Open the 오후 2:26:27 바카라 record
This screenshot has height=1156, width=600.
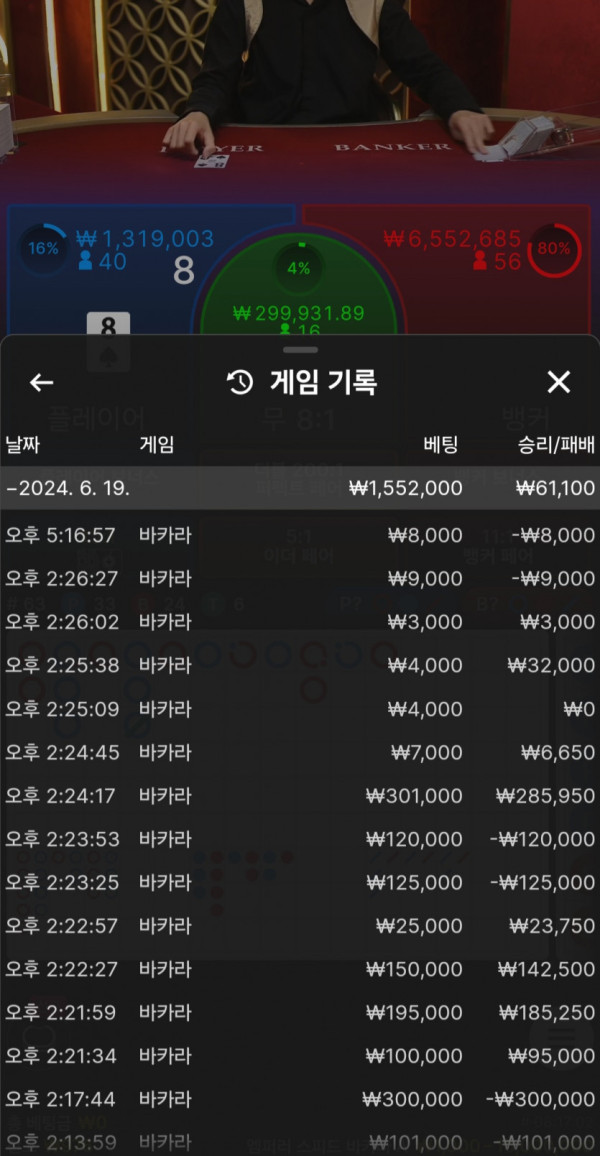pyautogui.click(x=300, y=579)
